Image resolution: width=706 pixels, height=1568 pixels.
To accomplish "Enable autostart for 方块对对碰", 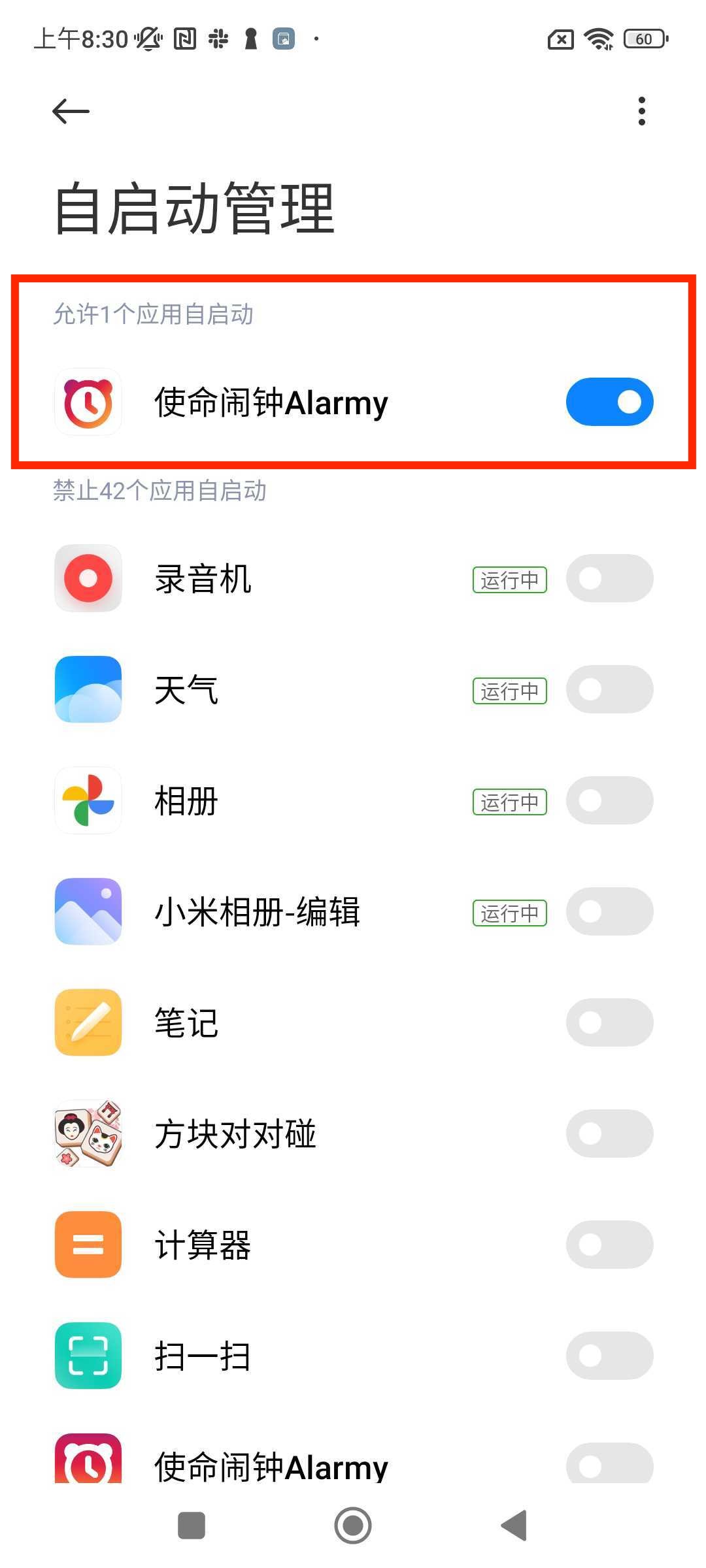I will tap(609, 1134).
